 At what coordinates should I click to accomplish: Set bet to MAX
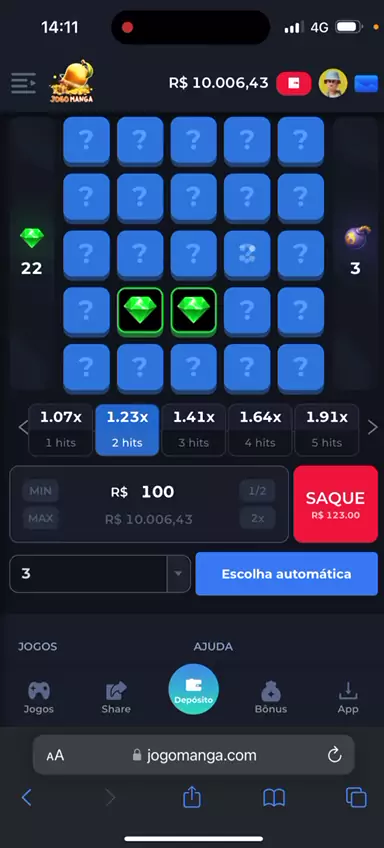pos(41,518)
